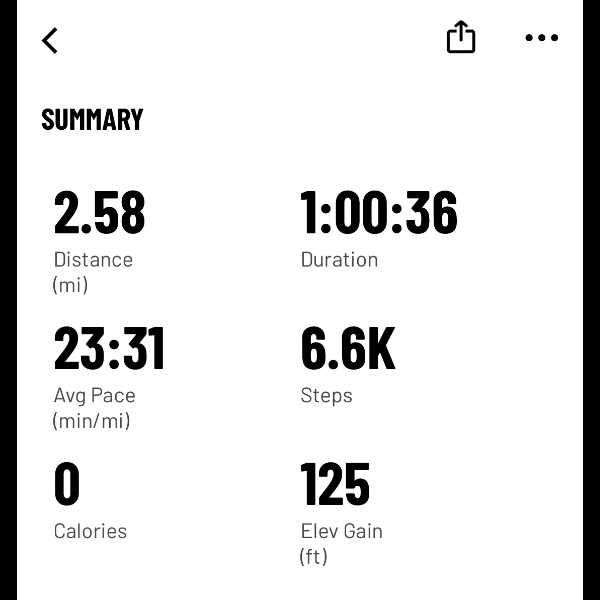Share this workout summary
Image resolution: width=600 pixels, height=600 pixels.
461,38
